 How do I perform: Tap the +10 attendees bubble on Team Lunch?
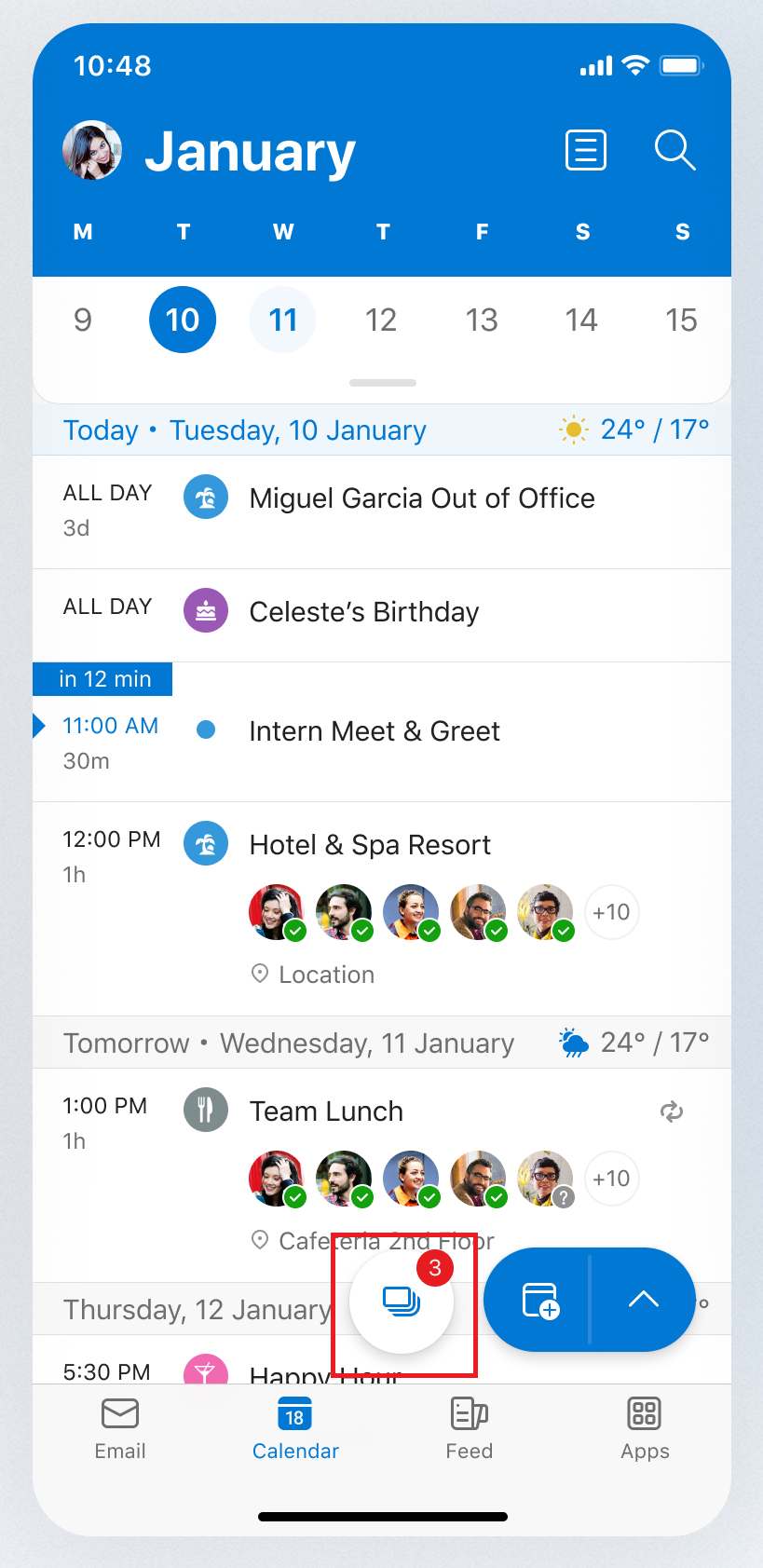(611, 1179)
